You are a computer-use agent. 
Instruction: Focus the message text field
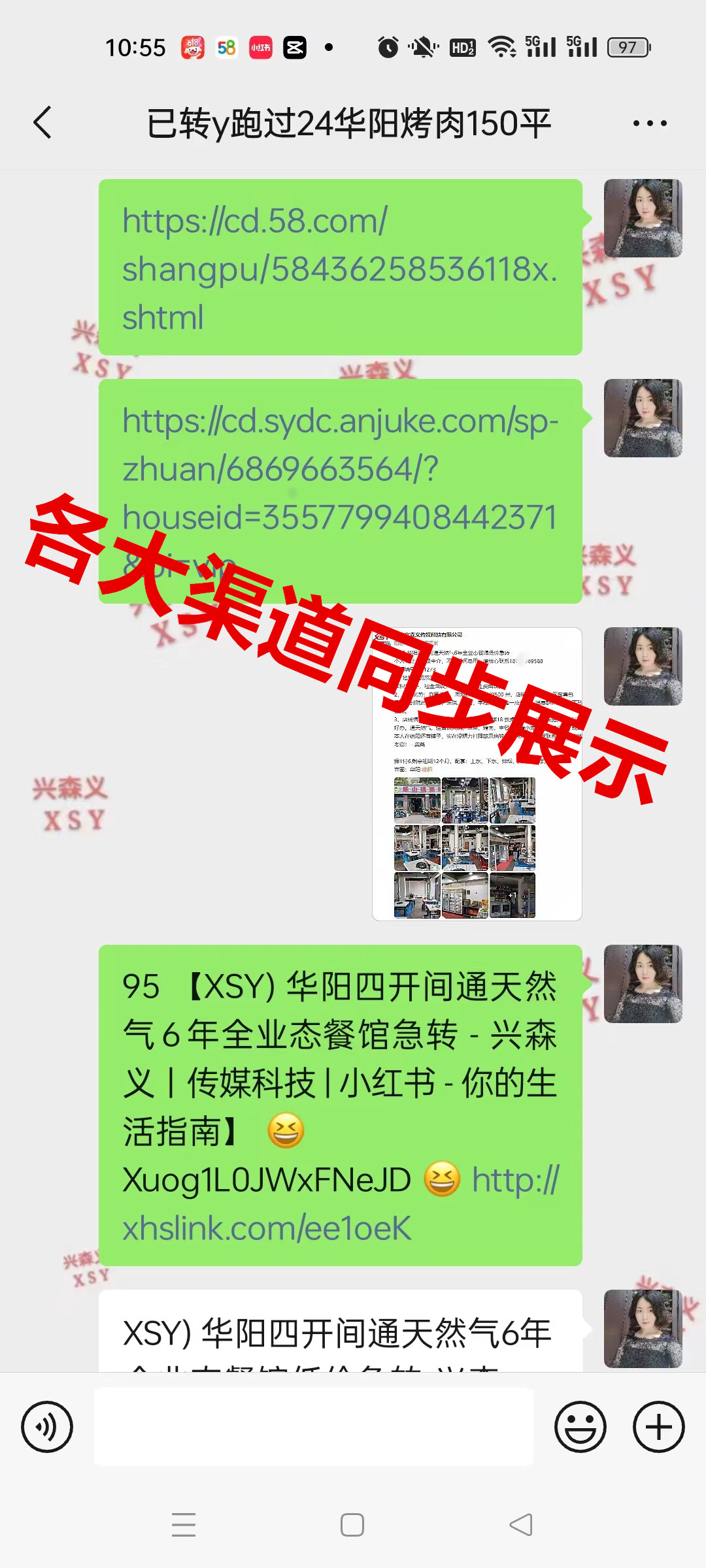point(314,1427)
